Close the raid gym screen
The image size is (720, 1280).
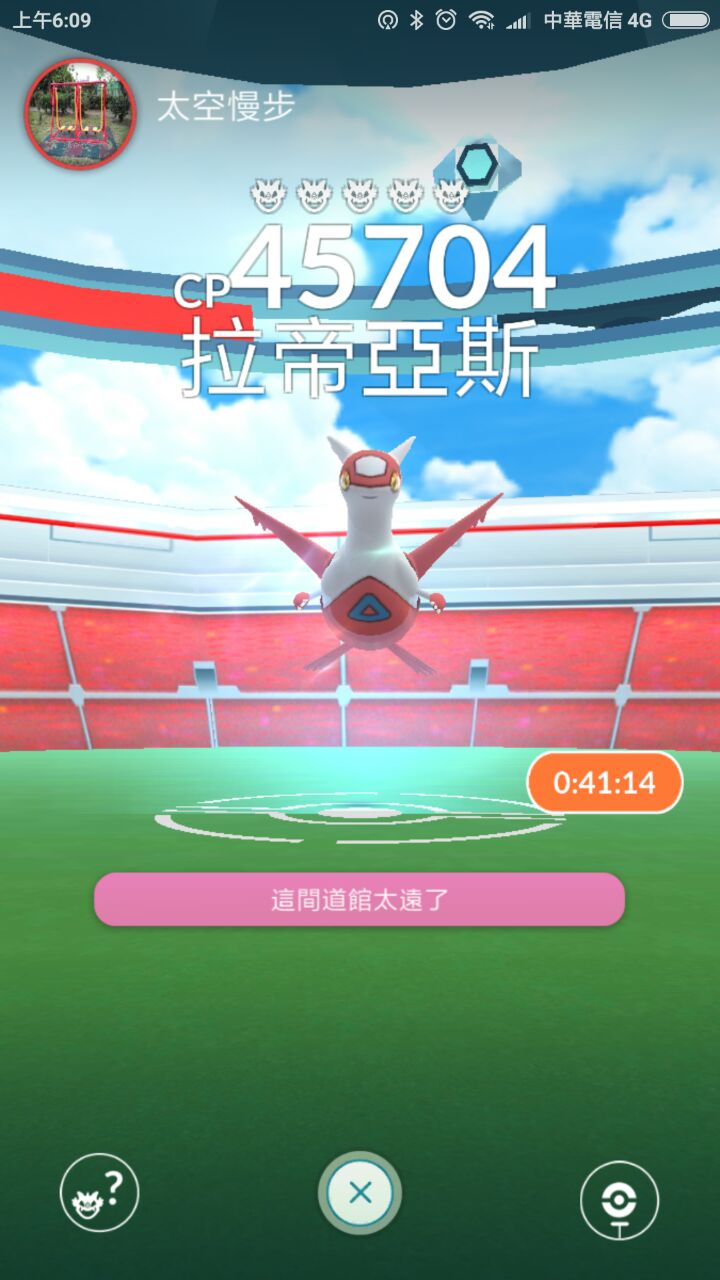(360, 1192)
